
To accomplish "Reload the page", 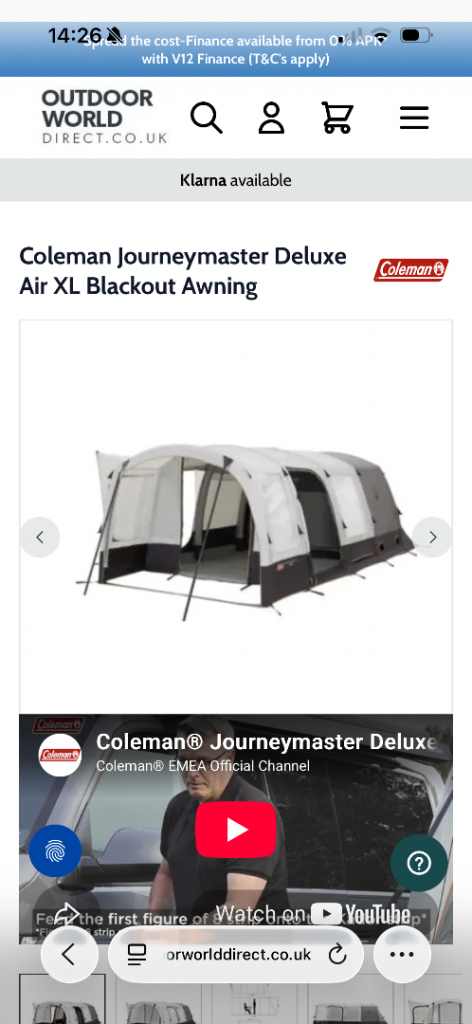I will tap(338, 955).
